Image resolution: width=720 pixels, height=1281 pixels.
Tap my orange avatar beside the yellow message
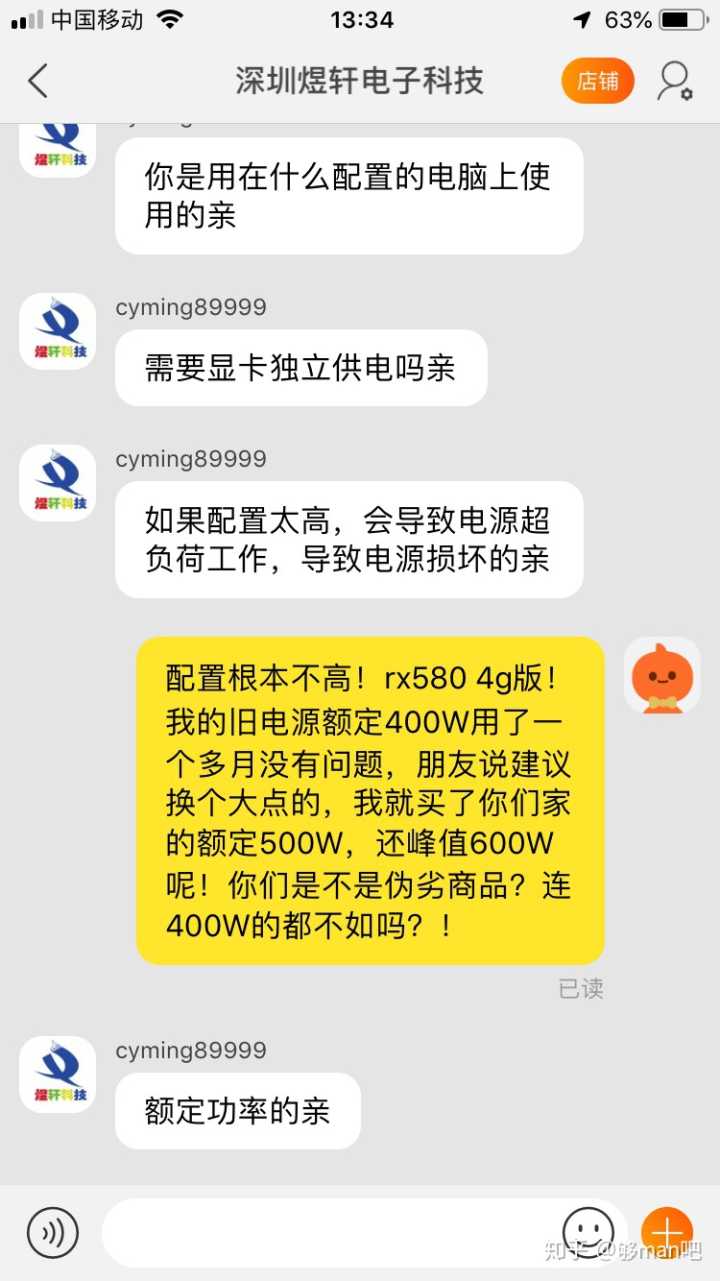click(662, 675)
